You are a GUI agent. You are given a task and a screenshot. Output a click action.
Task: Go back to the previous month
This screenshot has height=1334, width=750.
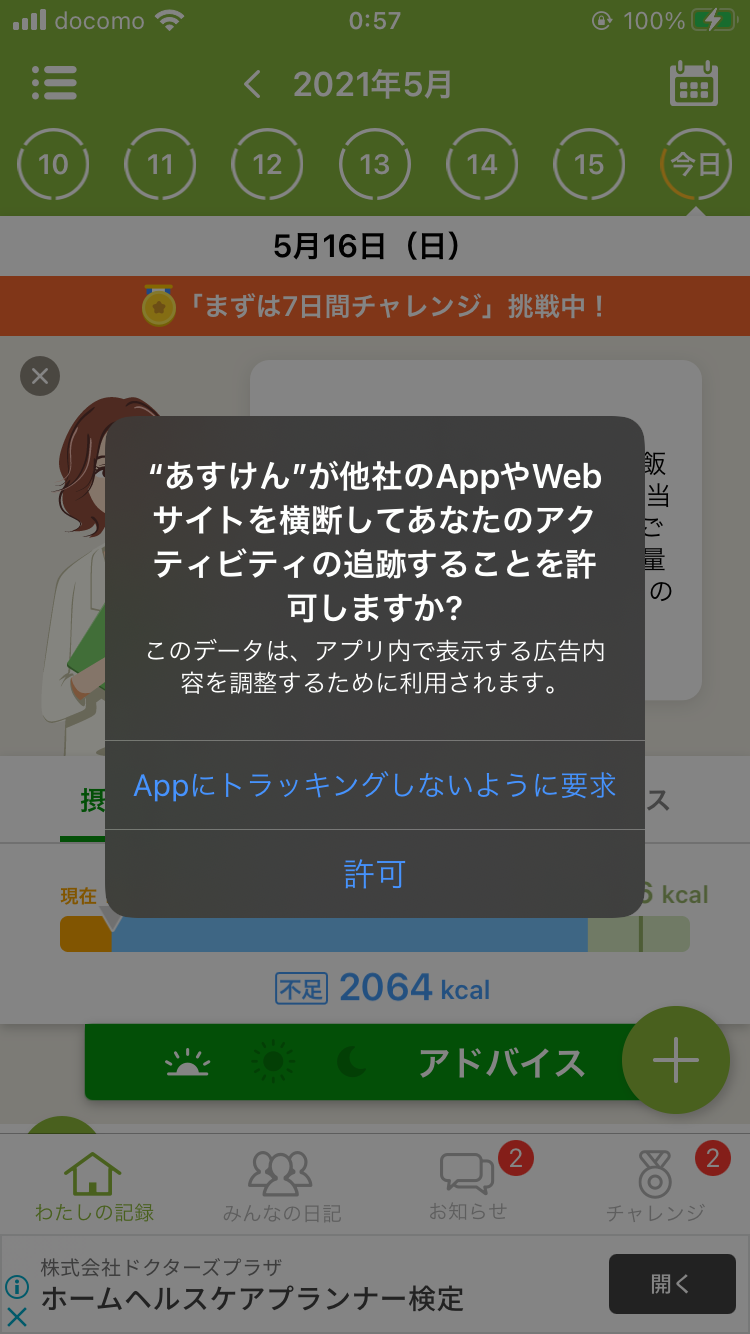253,84
